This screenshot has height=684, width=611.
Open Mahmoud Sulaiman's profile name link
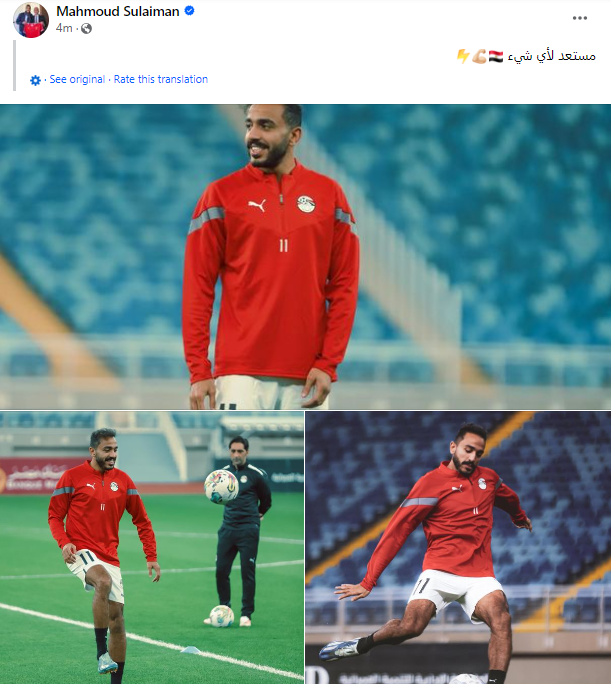click(x=118, y=11)
